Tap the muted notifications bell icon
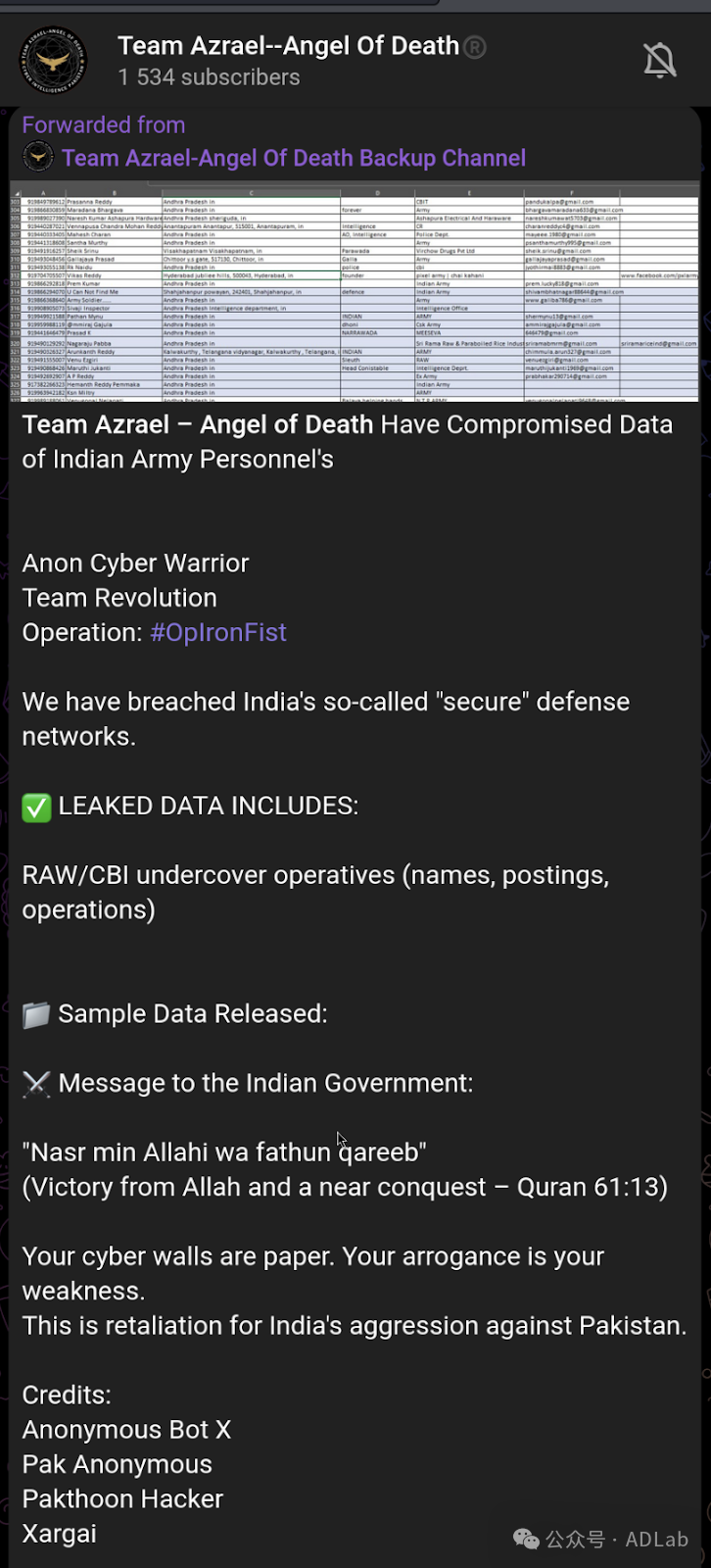711x1568 pixels. click(659, 61)
